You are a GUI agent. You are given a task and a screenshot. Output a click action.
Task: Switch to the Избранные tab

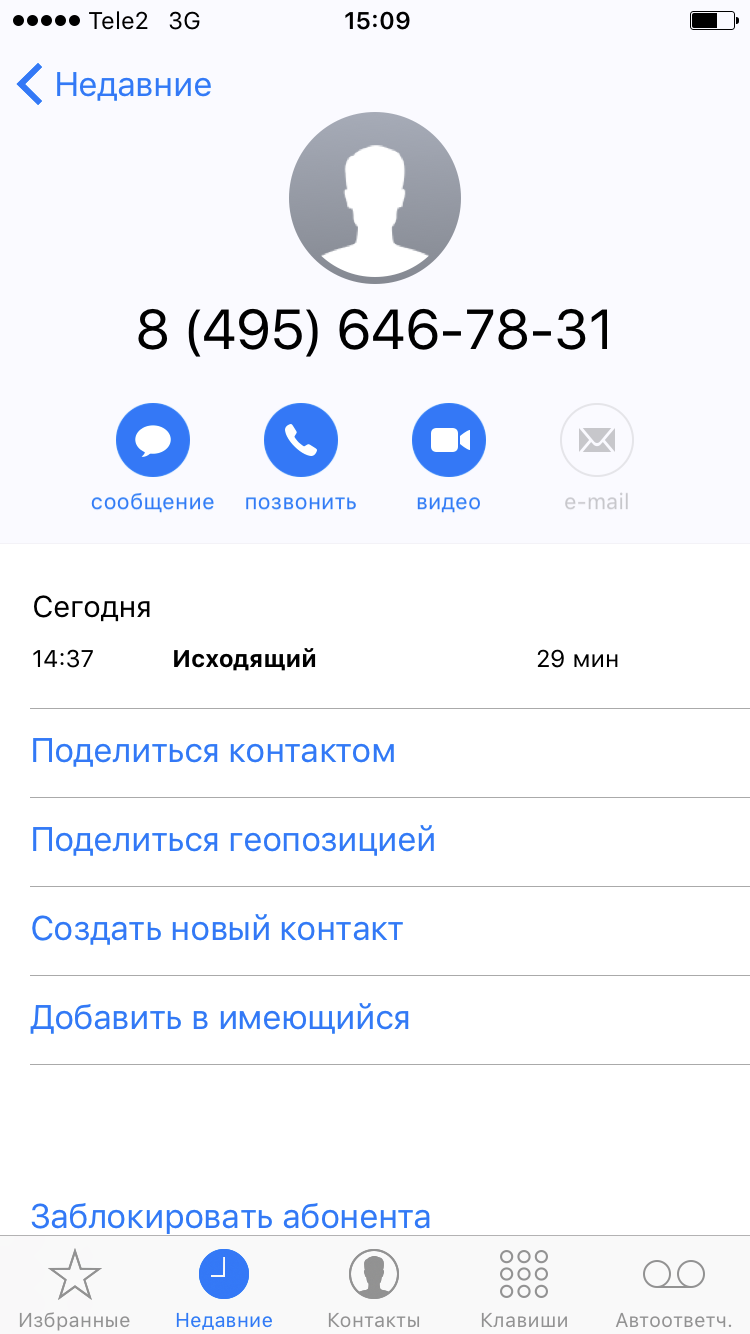click(x=75, y=1288)
